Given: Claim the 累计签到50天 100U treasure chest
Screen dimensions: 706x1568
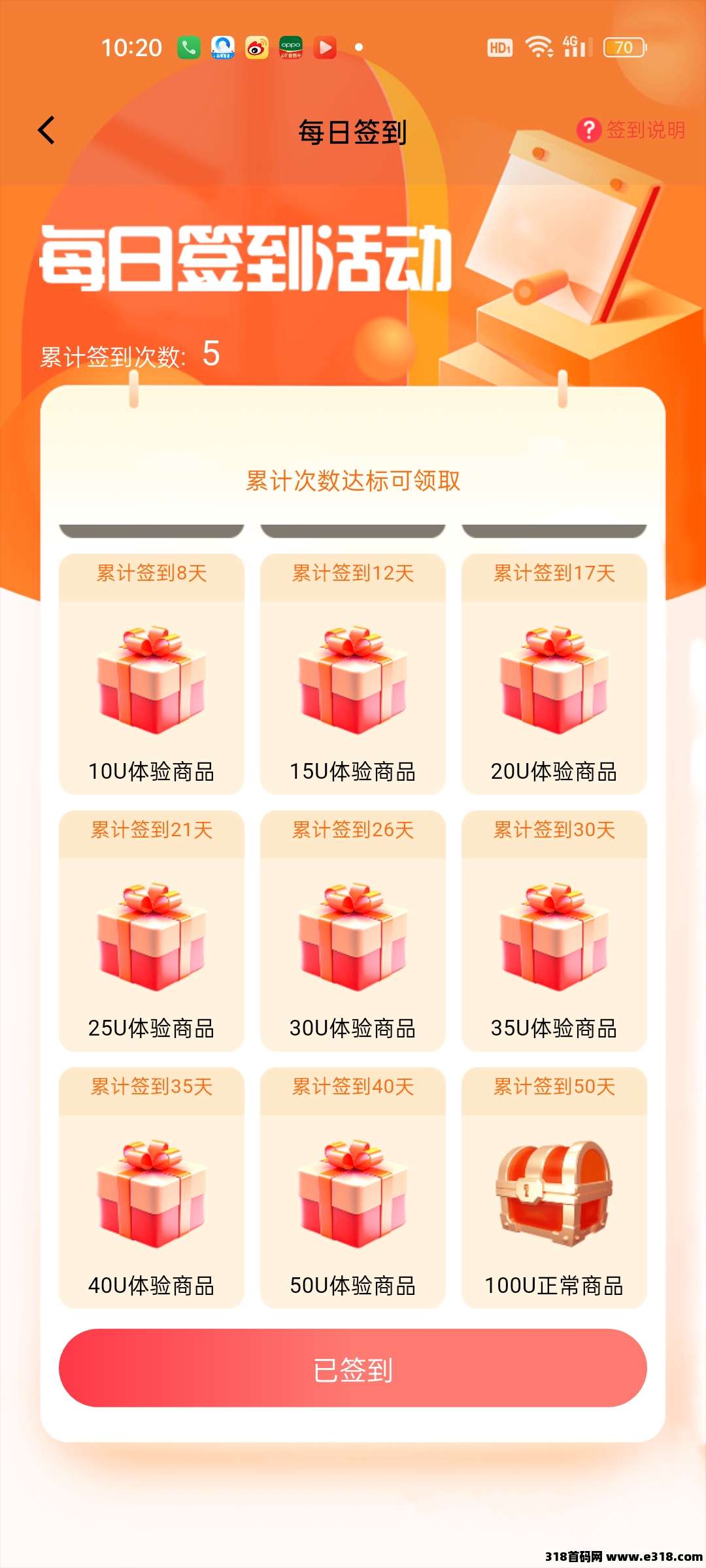Looking at the screenshot, I should 554,1188.
